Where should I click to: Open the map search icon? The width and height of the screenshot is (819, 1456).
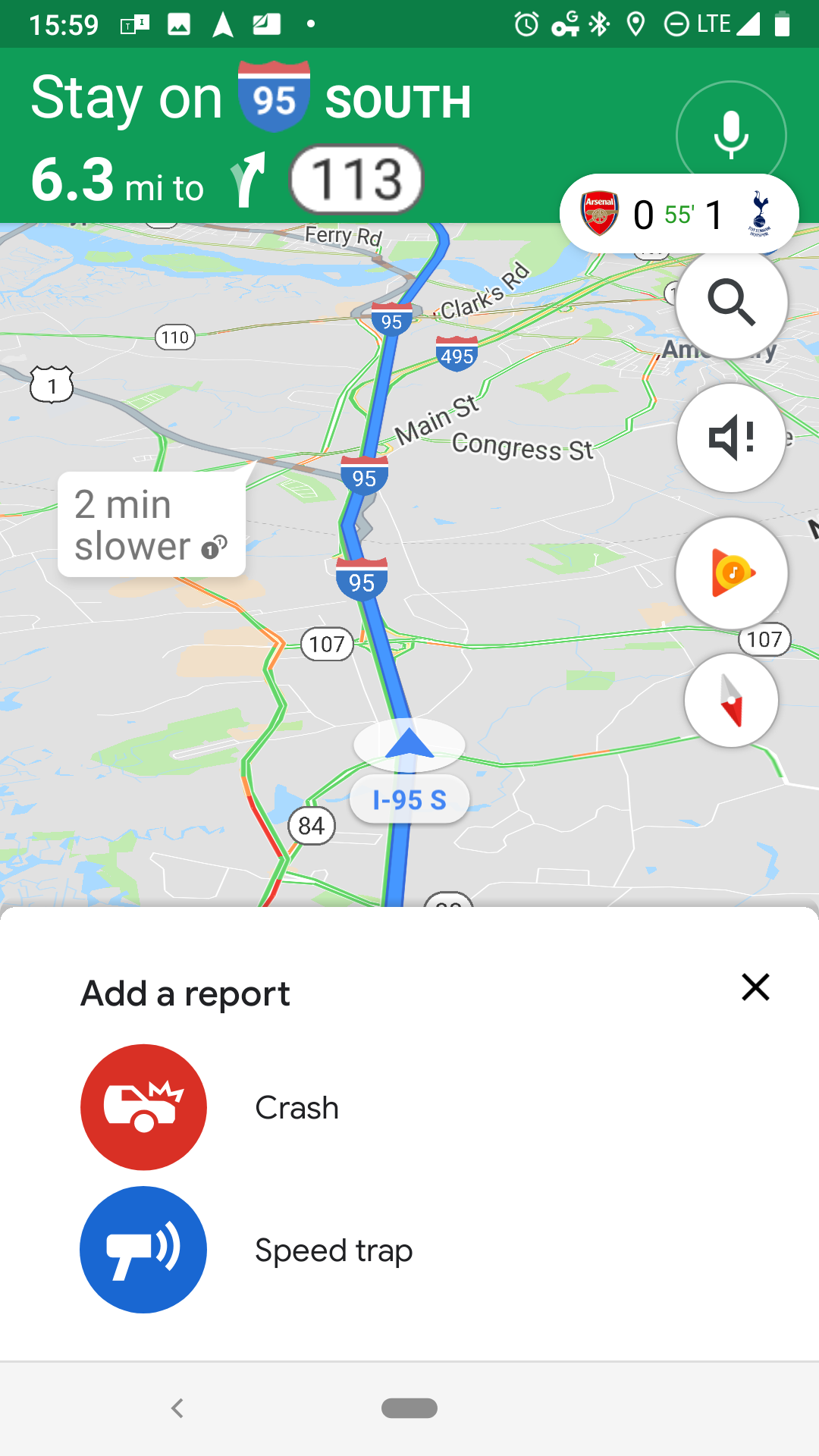[x=730, y=303]
